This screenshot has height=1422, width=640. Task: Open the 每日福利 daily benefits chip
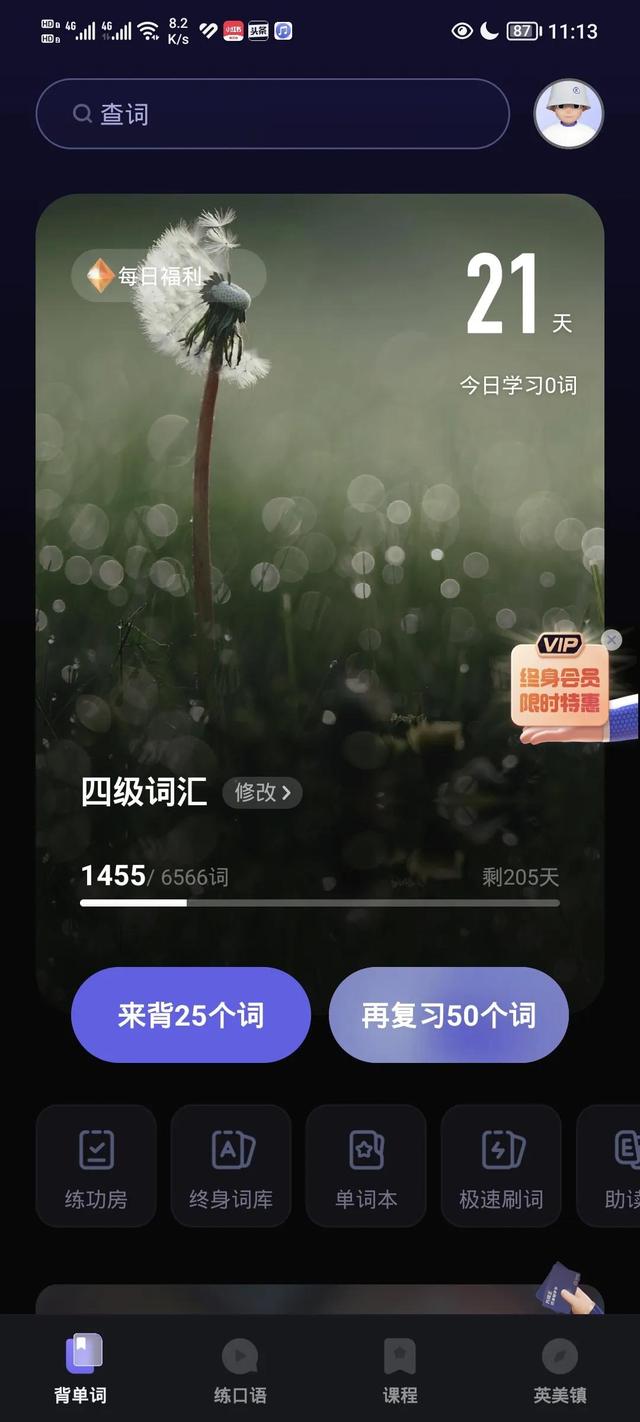[168, 276]
